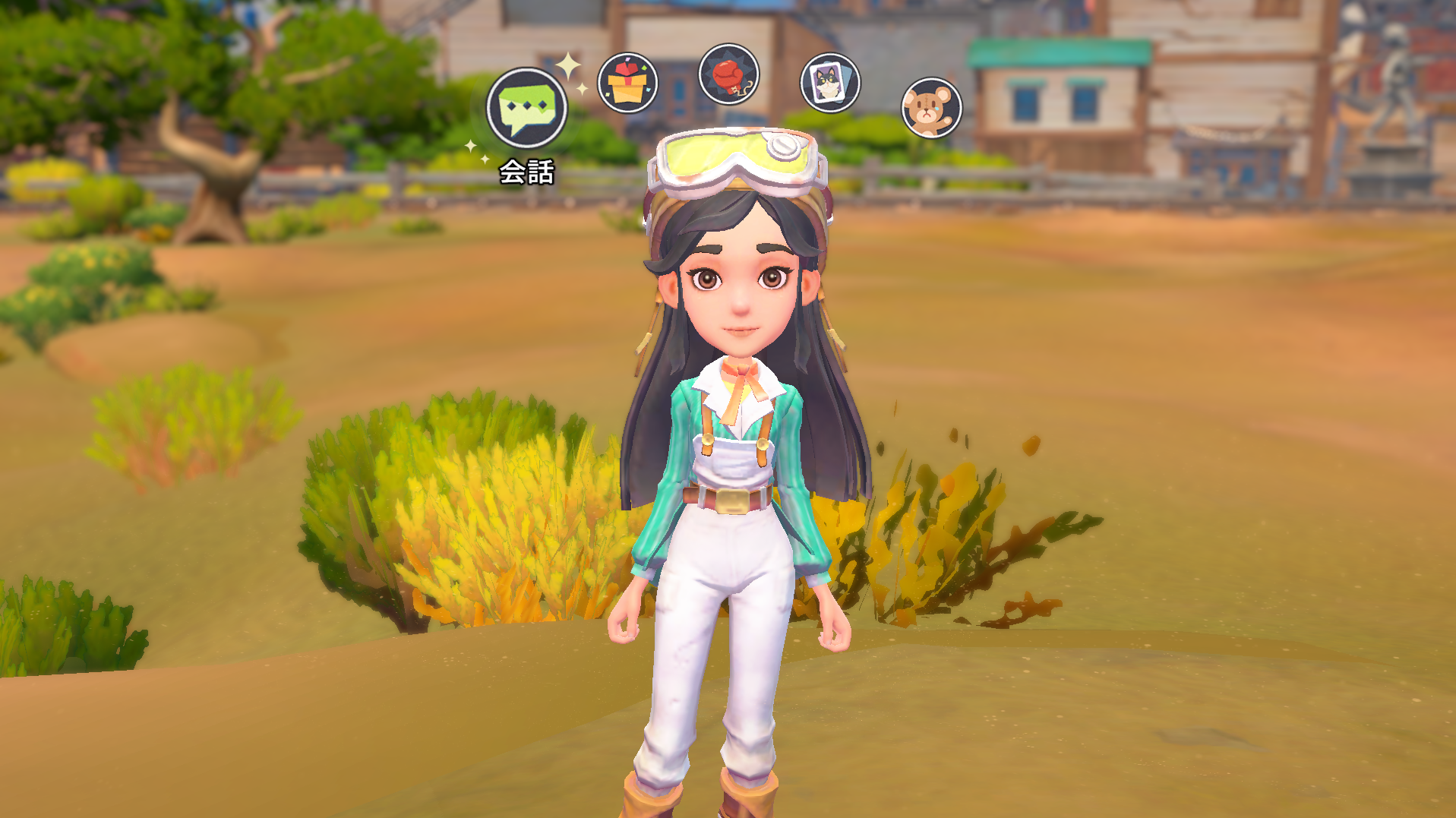Select the 会話 talk option
The image size is (1456, 818).
tap(526, 108)
